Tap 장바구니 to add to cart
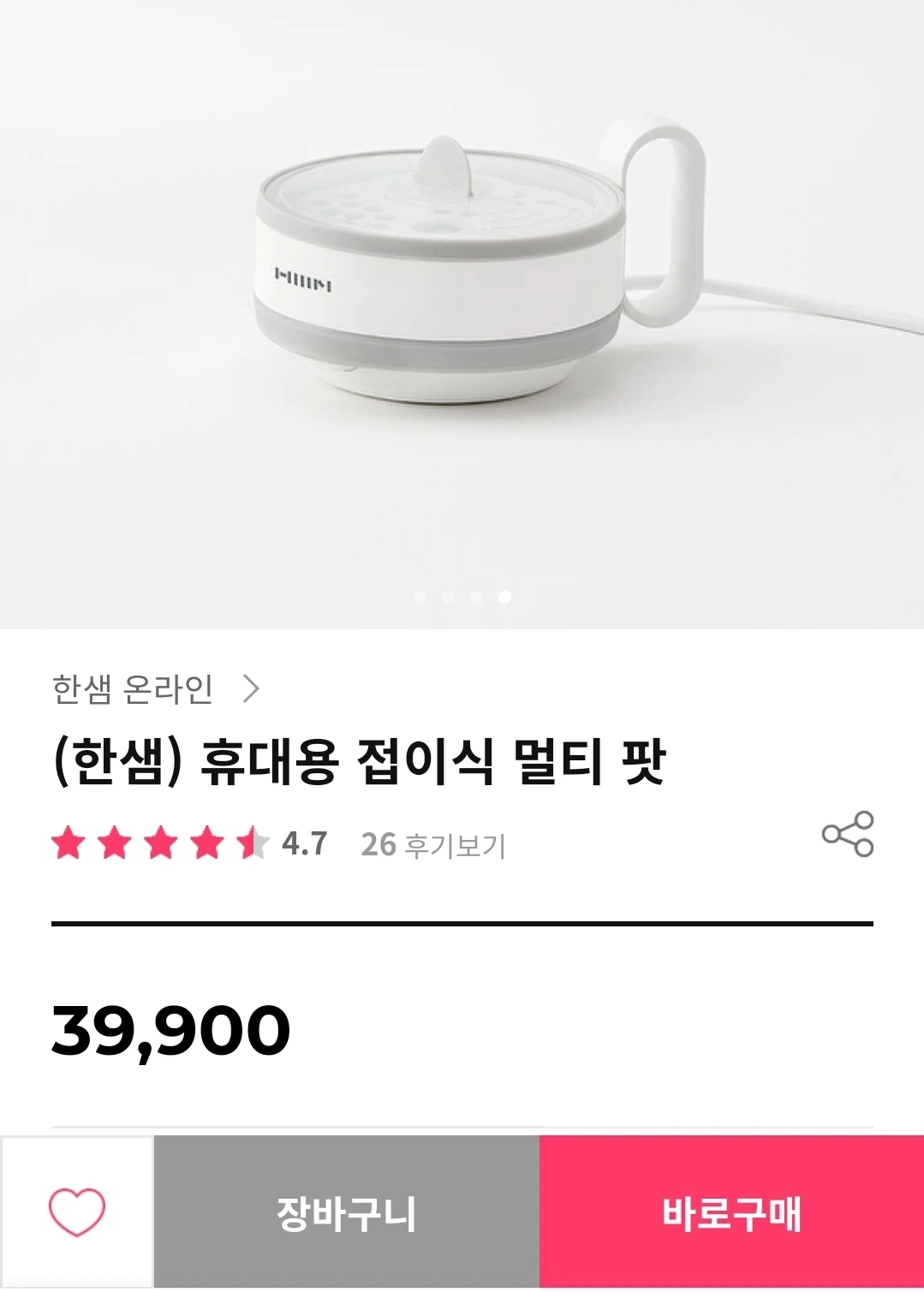The width and height of the screenshot is (924, 1292). [x=346, y=1212]
